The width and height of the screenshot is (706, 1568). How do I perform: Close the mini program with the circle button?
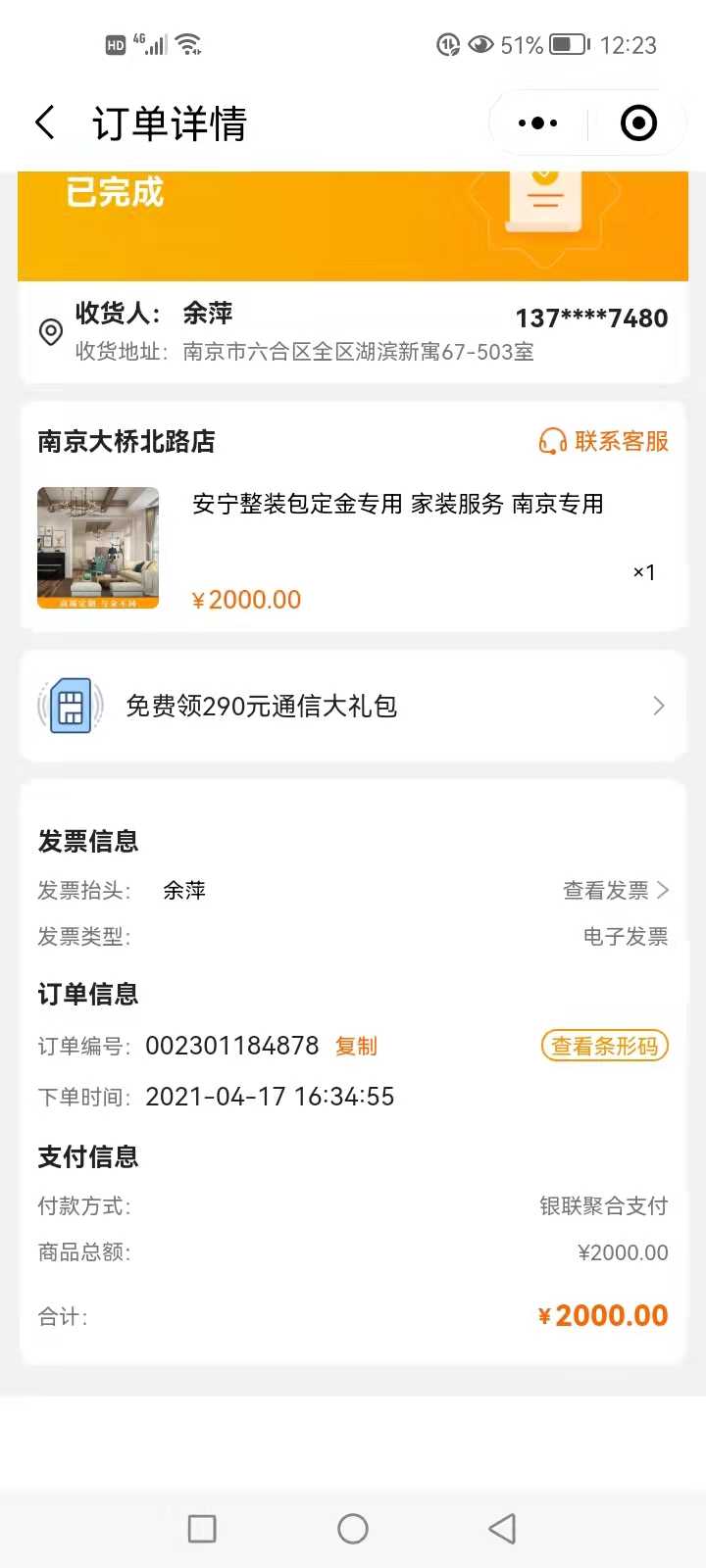tap(638, 123)
